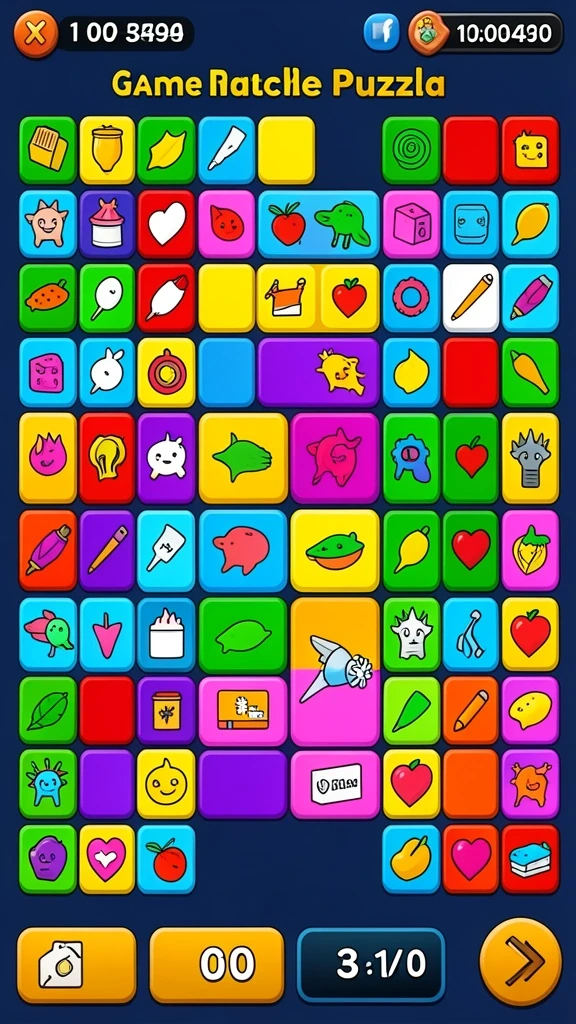Select the orange and pink rocket tile

pyautogui.click(x=334, y=671)
